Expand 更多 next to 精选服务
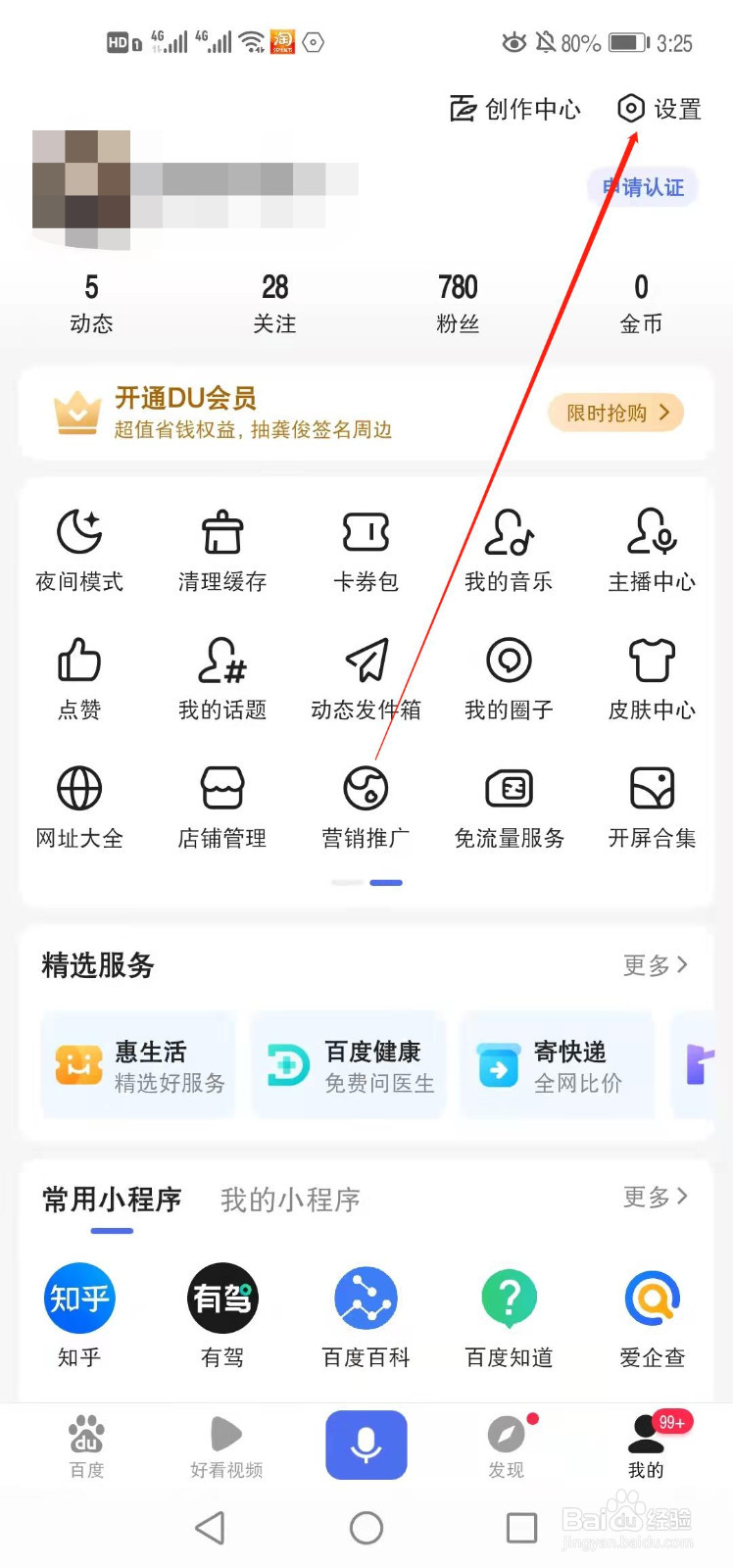This screenshot has width=733, height=1568. [655, 965]
